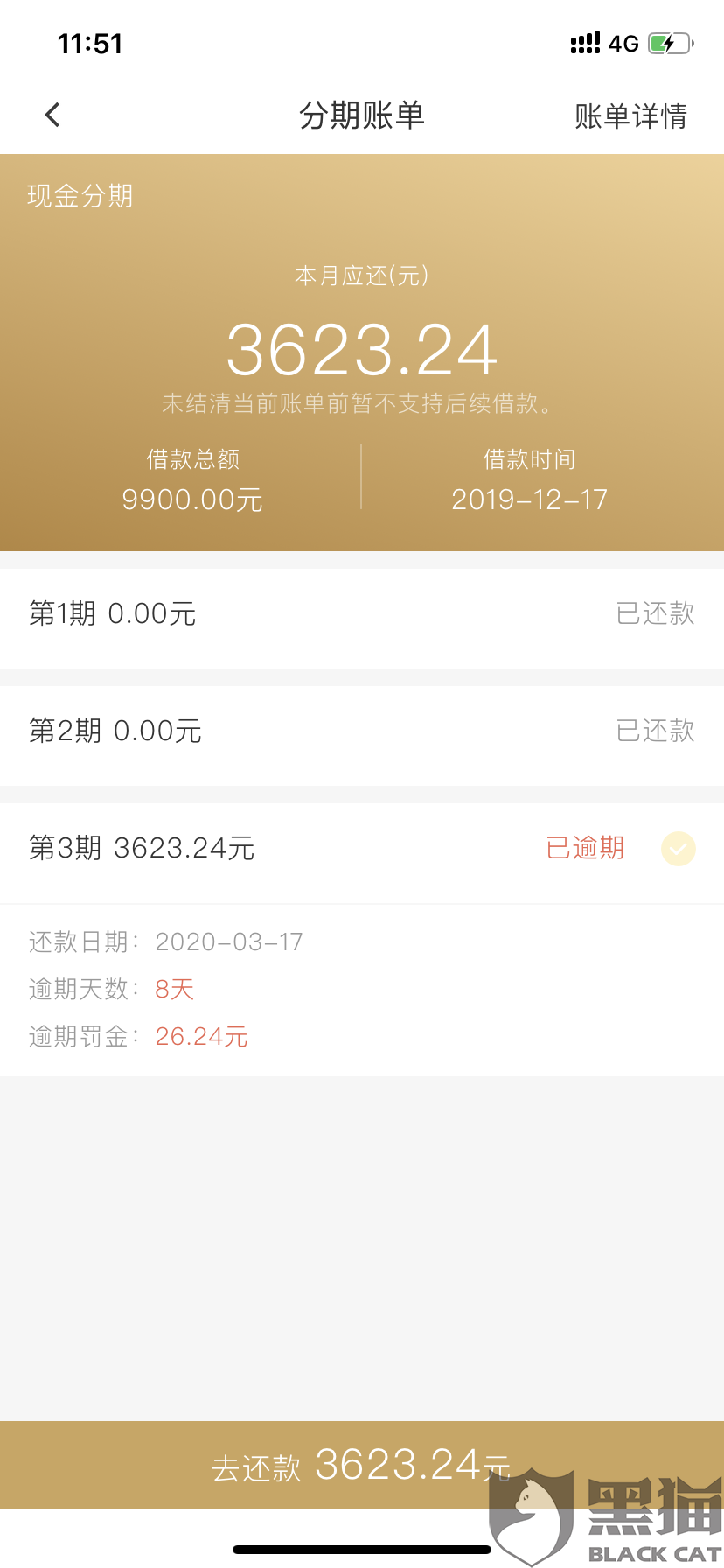
Task: Go back using the top-left arrow
Action: [x=52, y=115]
